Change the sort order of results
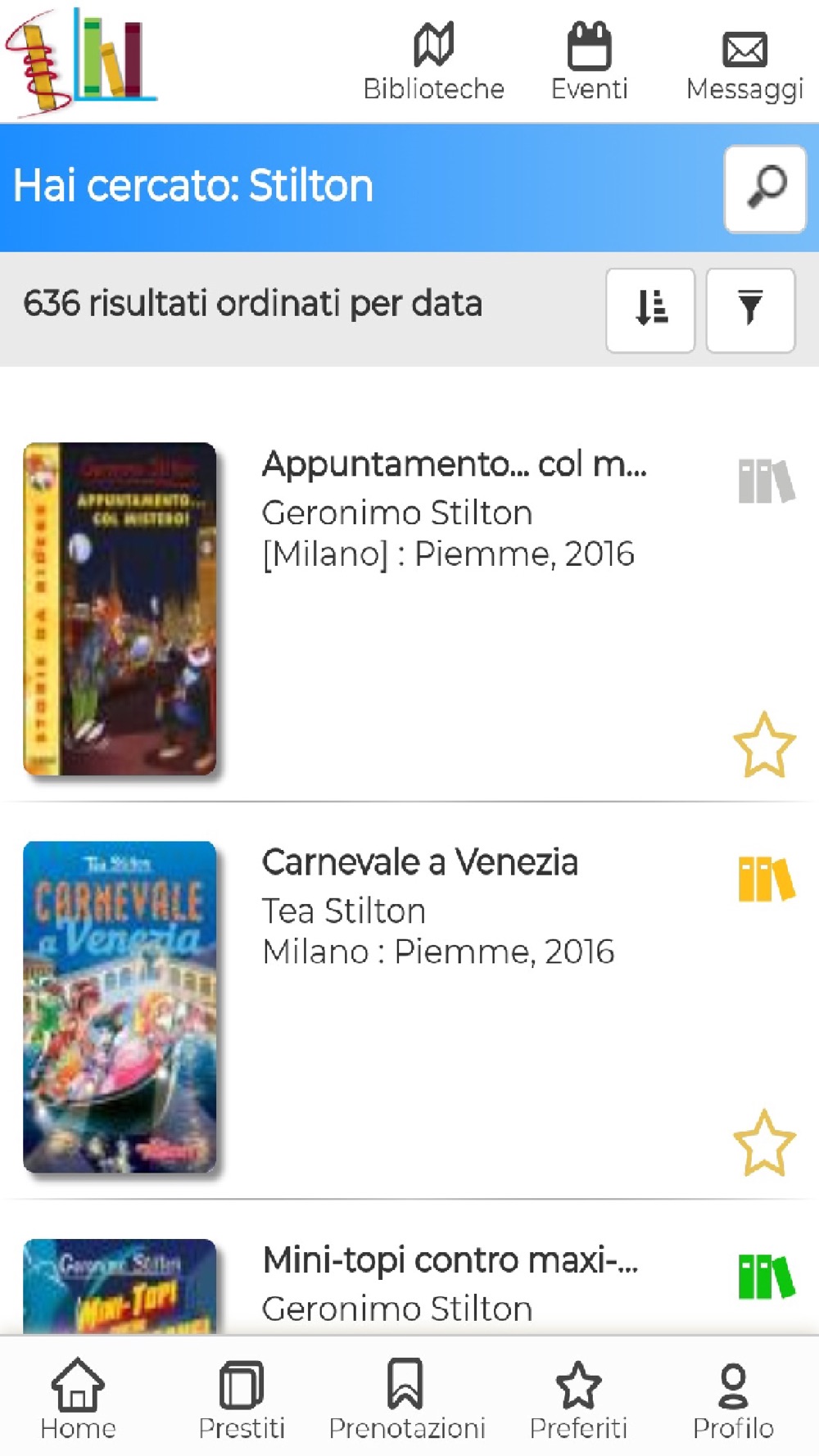 [x=650, y=310]
